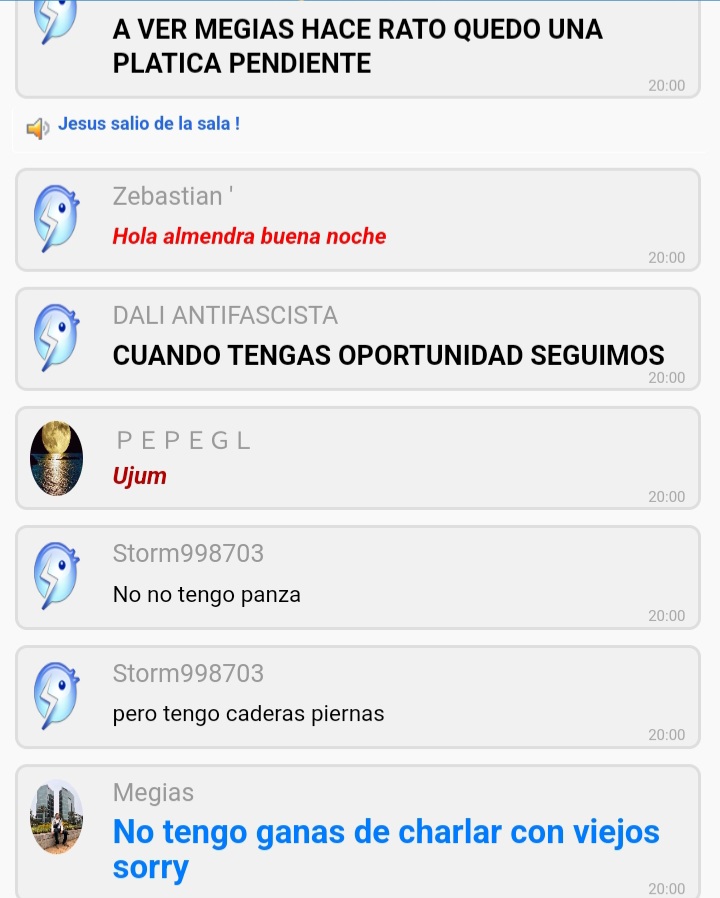Open Megias's profile picture
Screen dimensions: 720x898
coord(56,817)
